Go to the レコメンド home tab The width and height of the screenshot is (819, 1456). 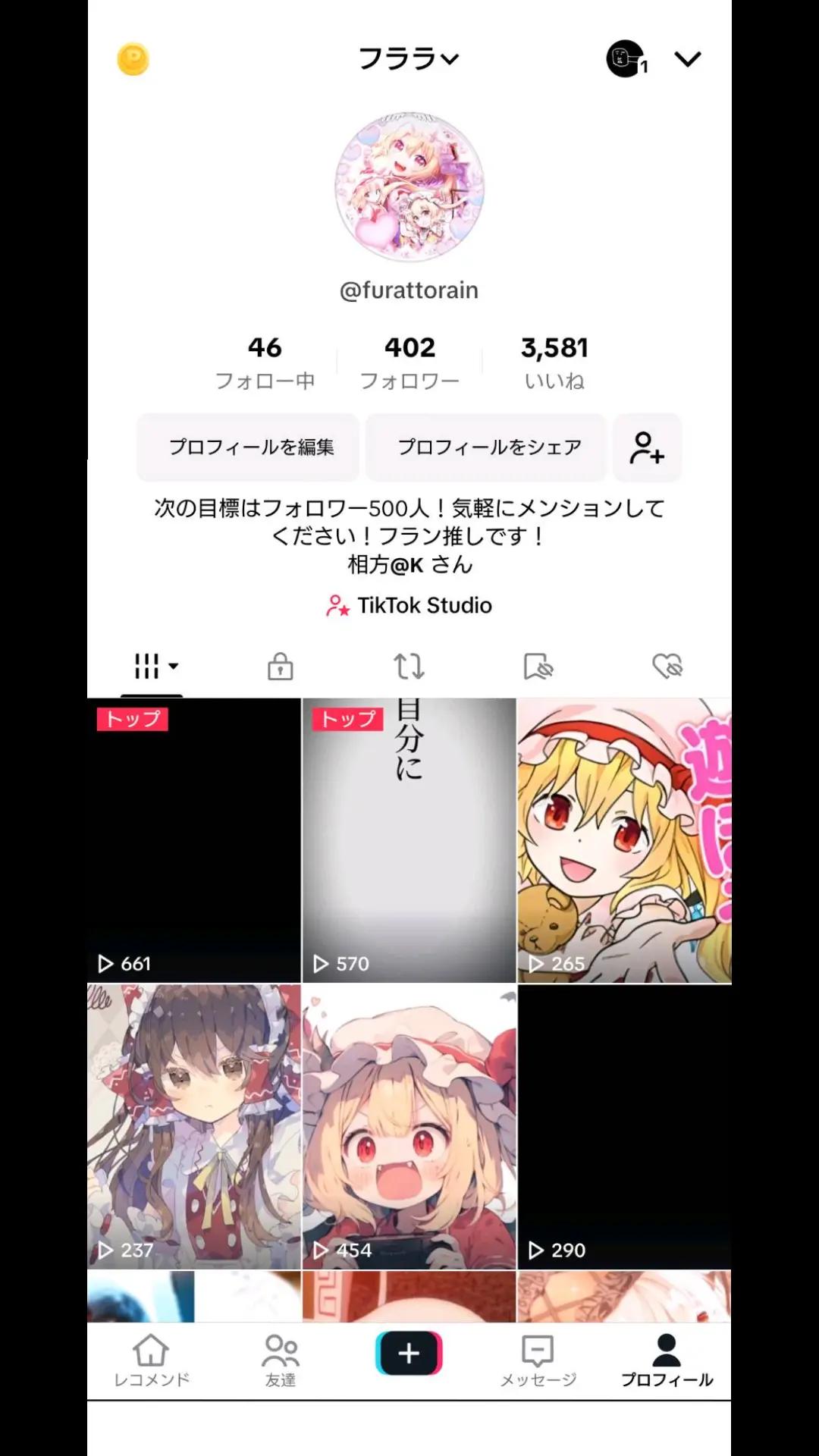[x=151, y=1360]
